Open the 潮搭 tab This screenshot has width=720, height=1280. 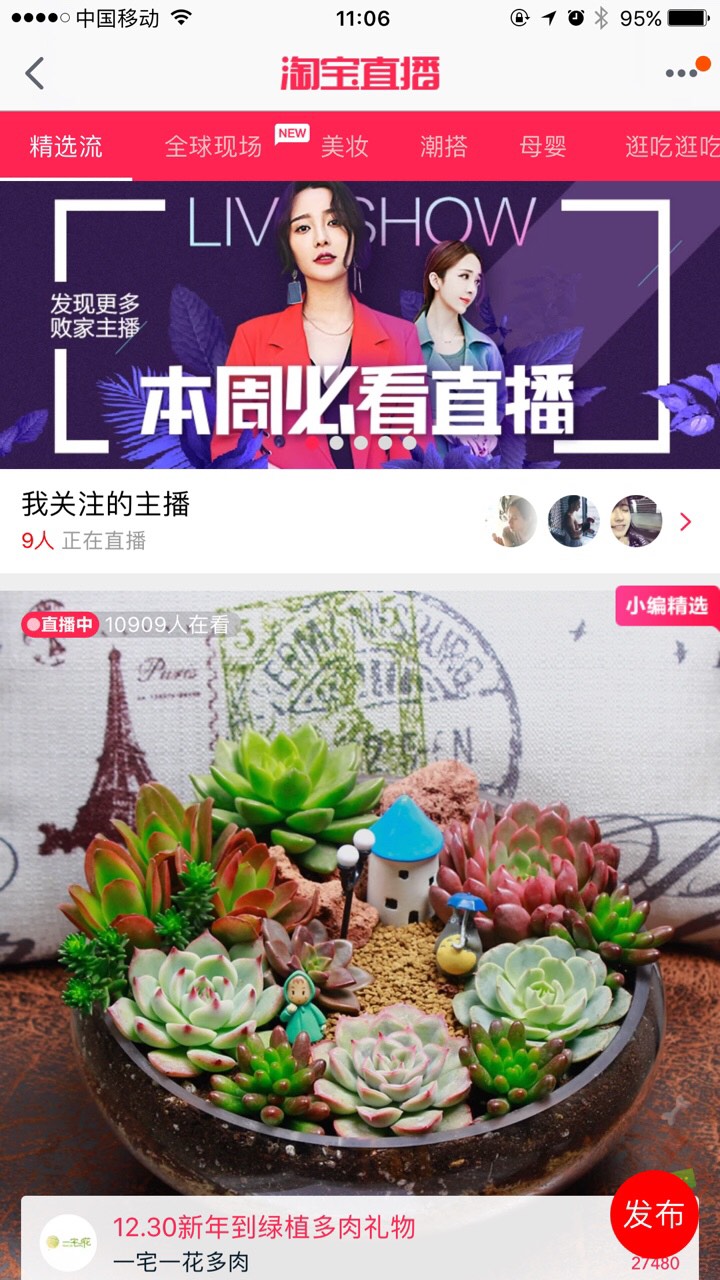pyautogui.click(x=444, y=146)
